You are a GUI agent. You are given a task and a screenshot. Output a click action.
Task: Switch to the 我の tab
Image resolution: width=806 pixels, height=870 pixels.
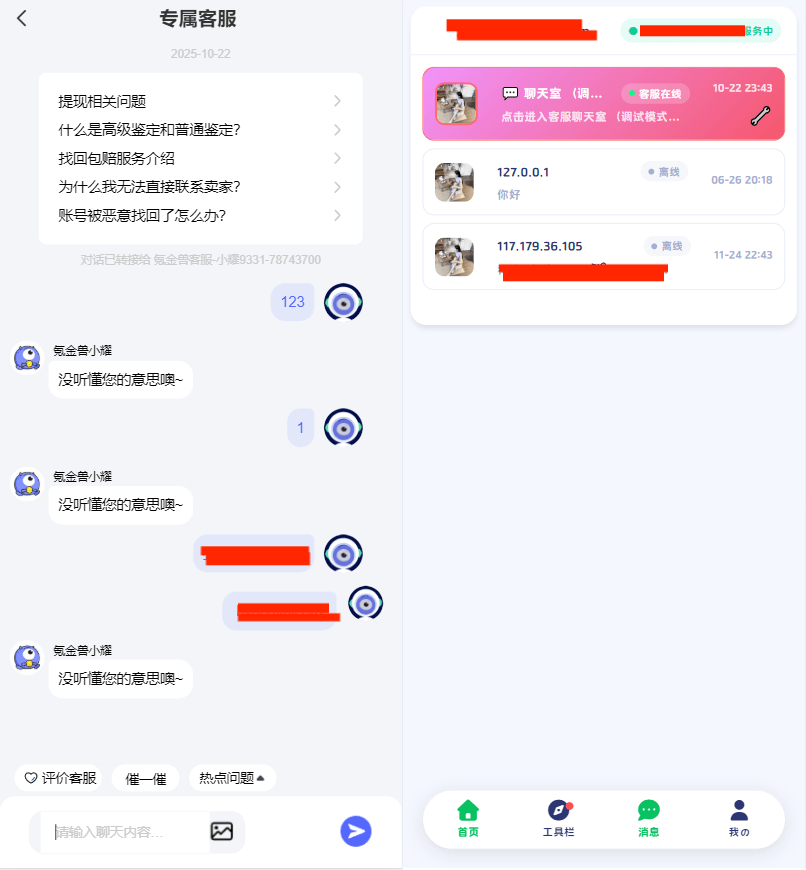738,811
